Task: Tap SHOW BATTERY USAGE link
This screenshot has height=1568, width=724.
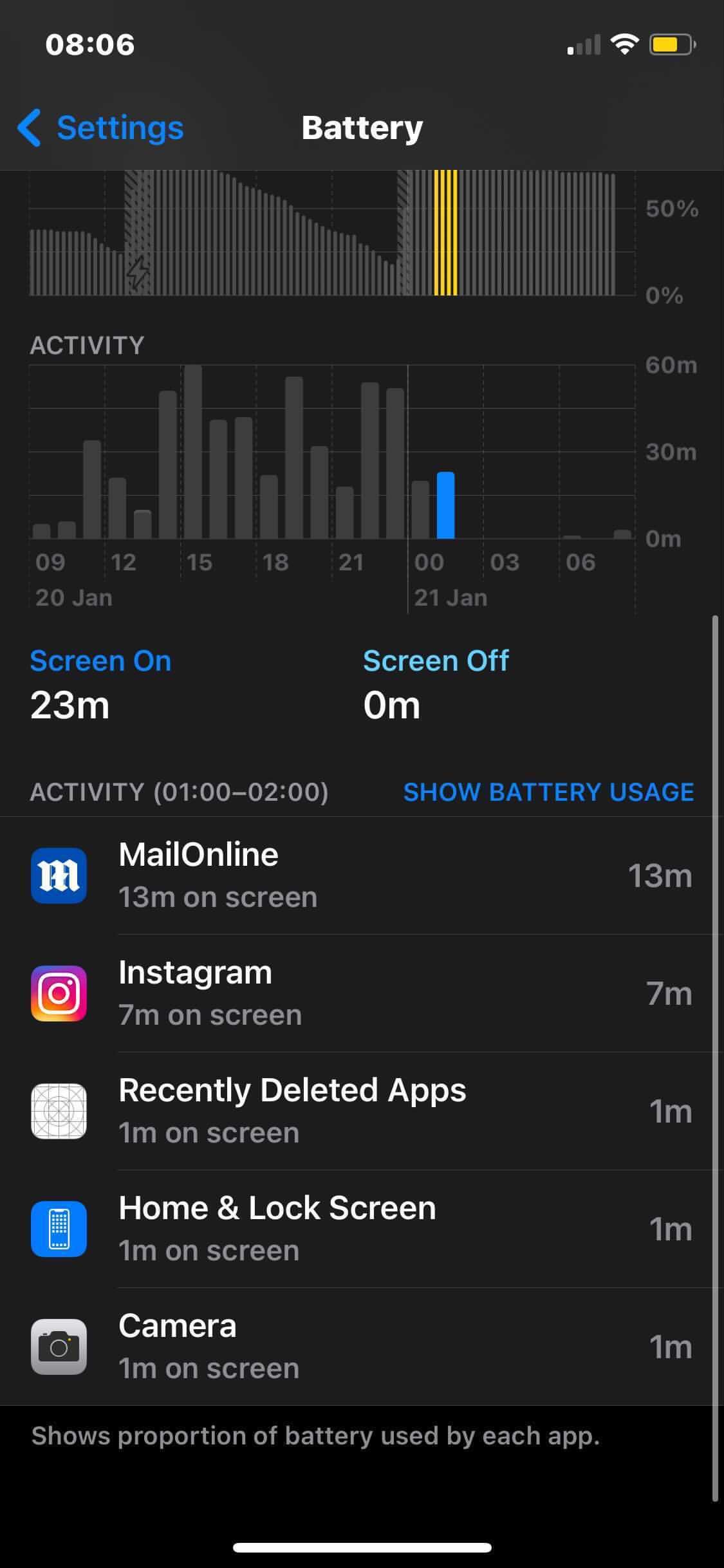Action: pyautogui.click(x=548, y=792)
